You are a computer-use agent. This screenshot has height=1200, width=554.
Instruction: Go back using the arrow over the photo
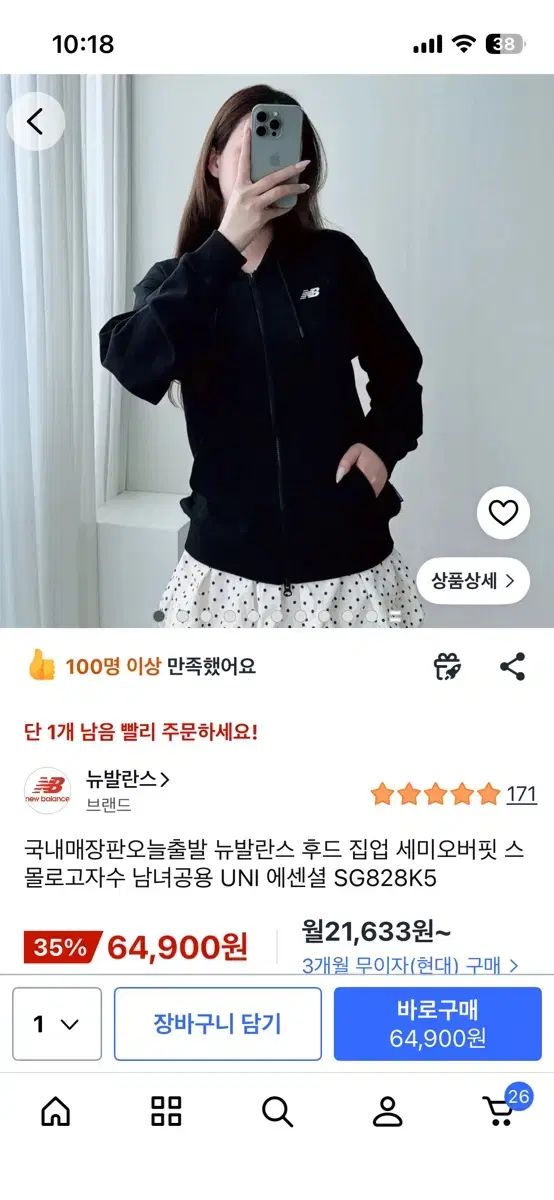pyautogui.click(x=36, y=122)
